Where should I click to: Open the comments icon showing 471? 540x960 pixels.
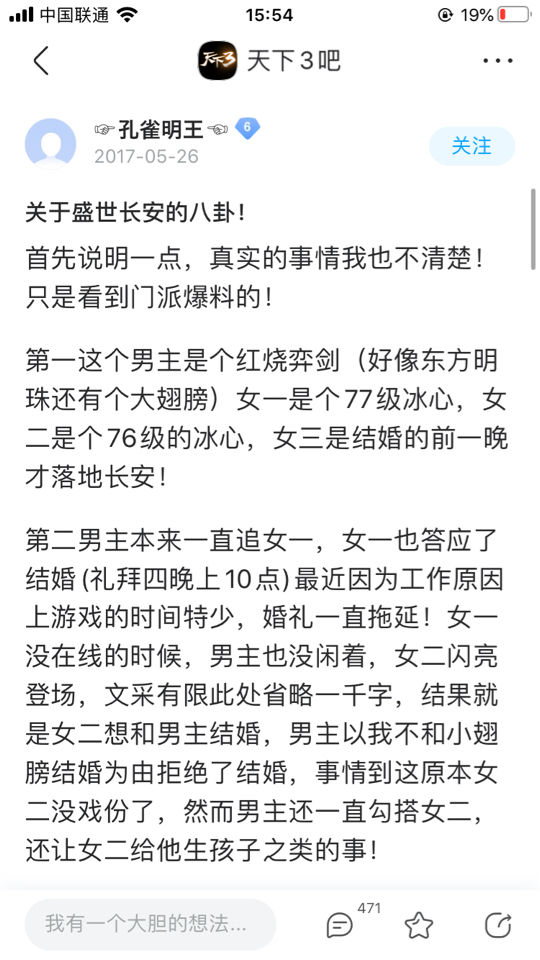pyautogui.click(x=339, y=924)
